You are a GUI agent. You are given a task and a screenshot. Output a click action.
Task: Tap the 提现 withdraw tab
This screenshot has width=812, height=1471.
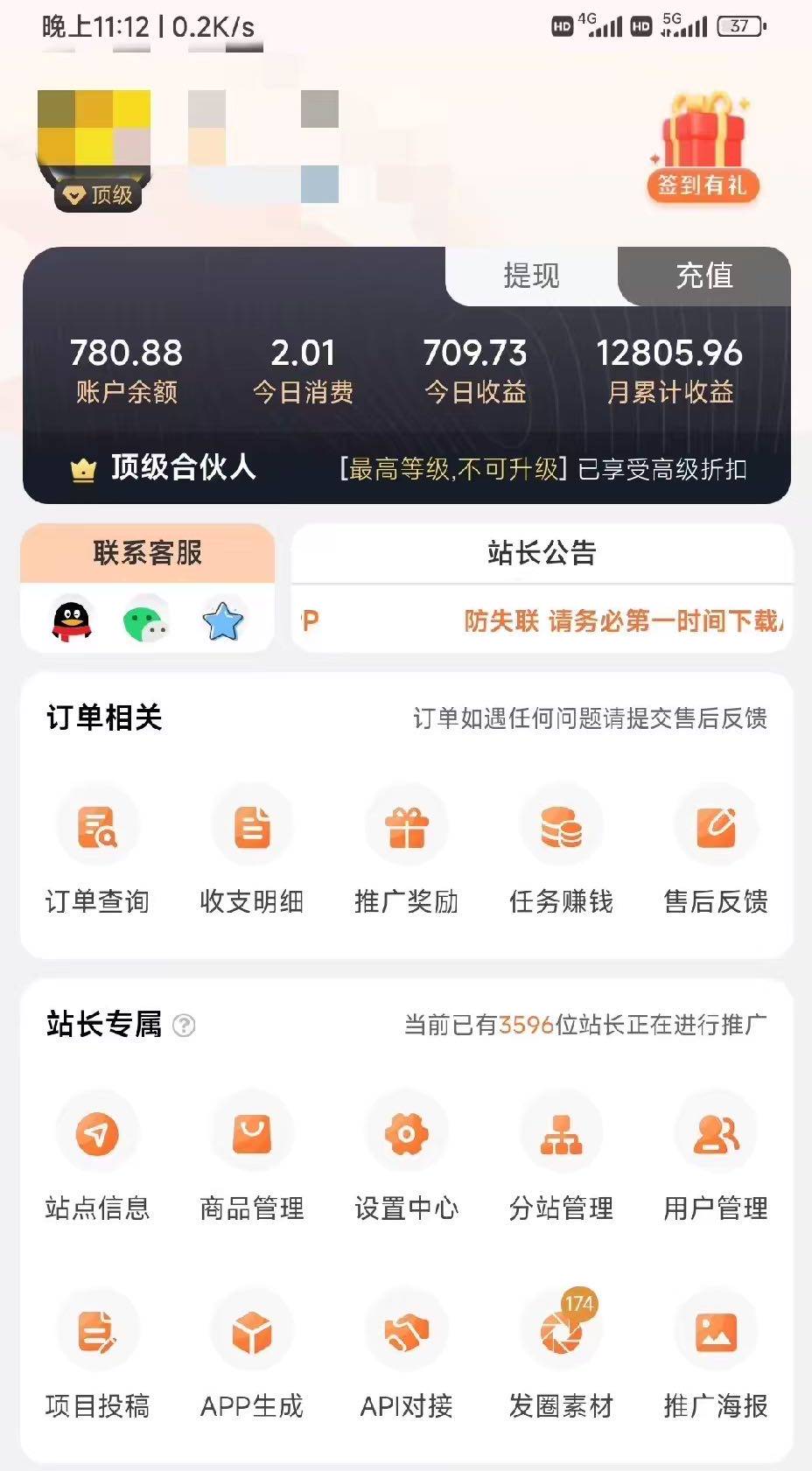click(x=531, y=276)
